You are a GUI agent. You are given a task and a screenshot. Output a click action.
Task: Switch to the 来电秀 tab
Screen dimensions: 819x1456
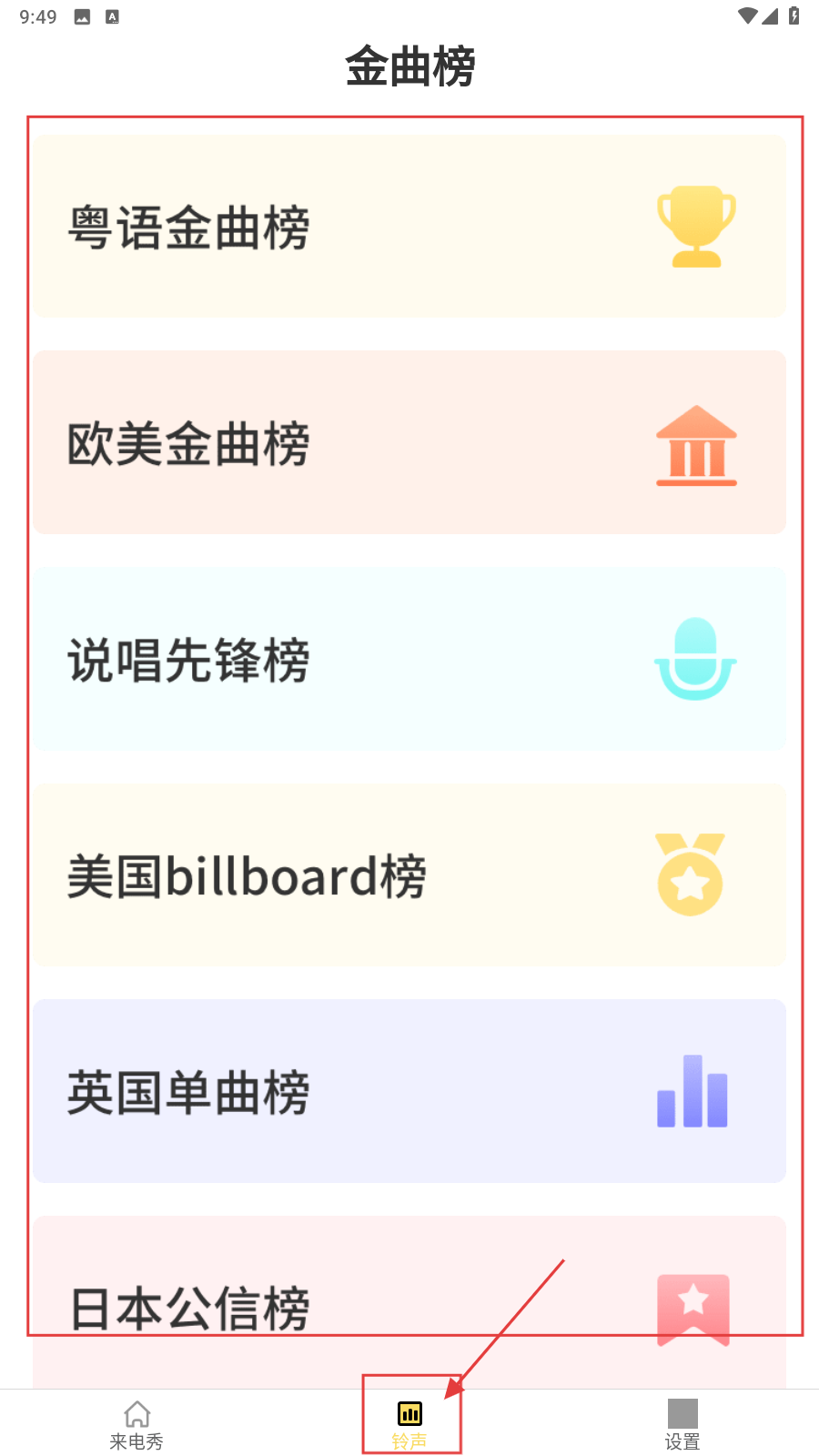pos(136,1425)
